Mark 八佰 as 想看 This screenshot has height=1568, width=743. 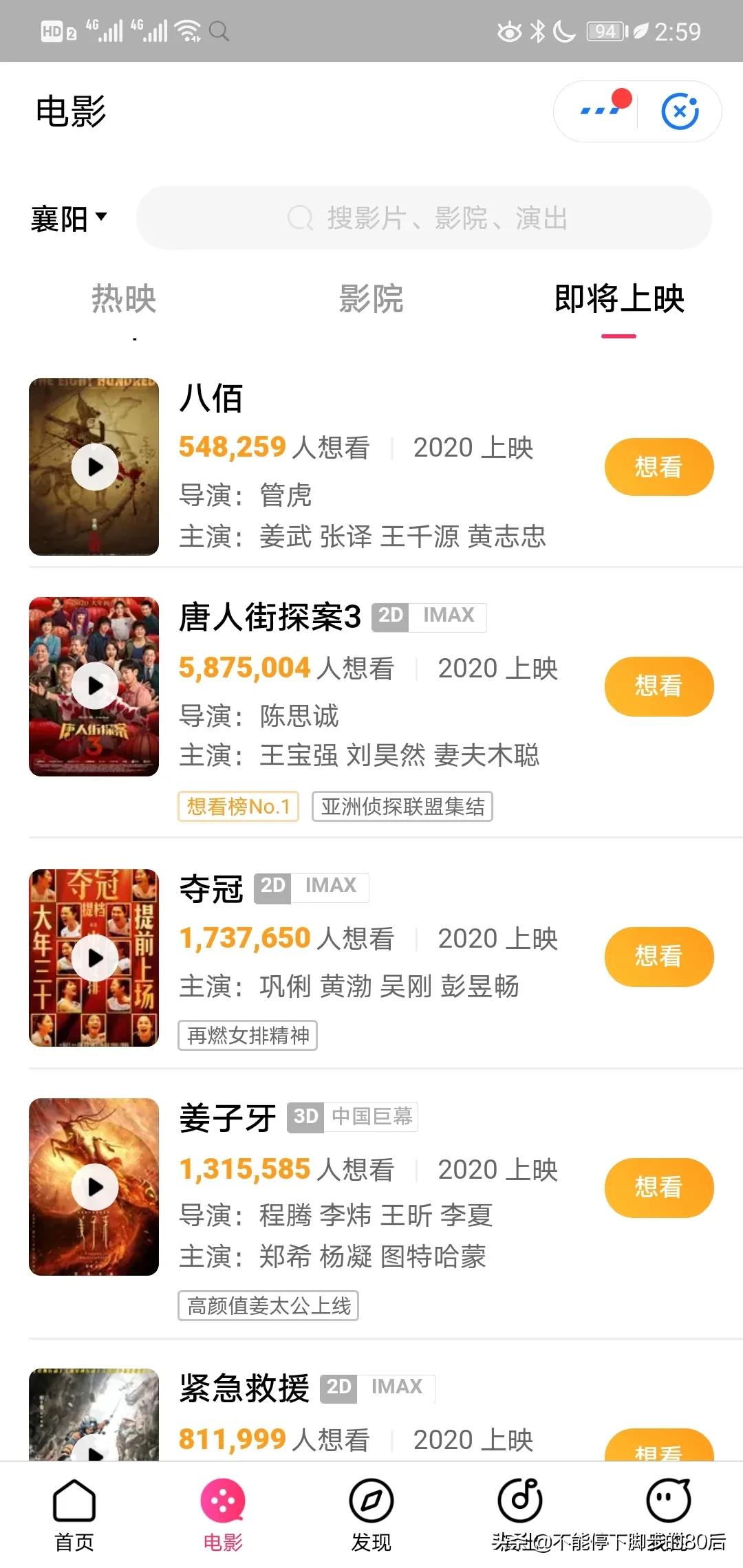point(658,467)
